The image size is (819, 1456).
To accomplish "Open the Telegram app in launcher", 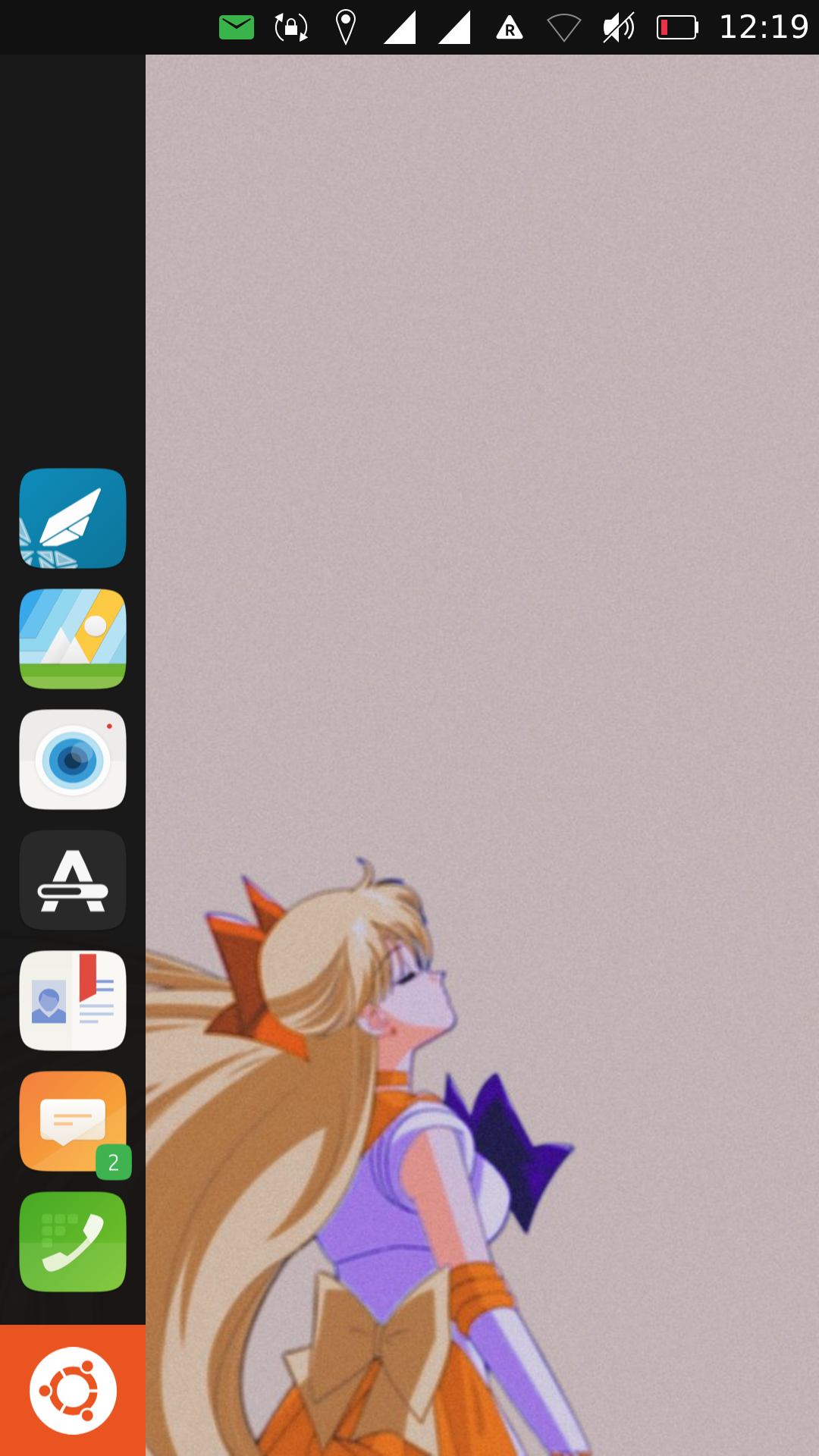I will click(73, 518).
